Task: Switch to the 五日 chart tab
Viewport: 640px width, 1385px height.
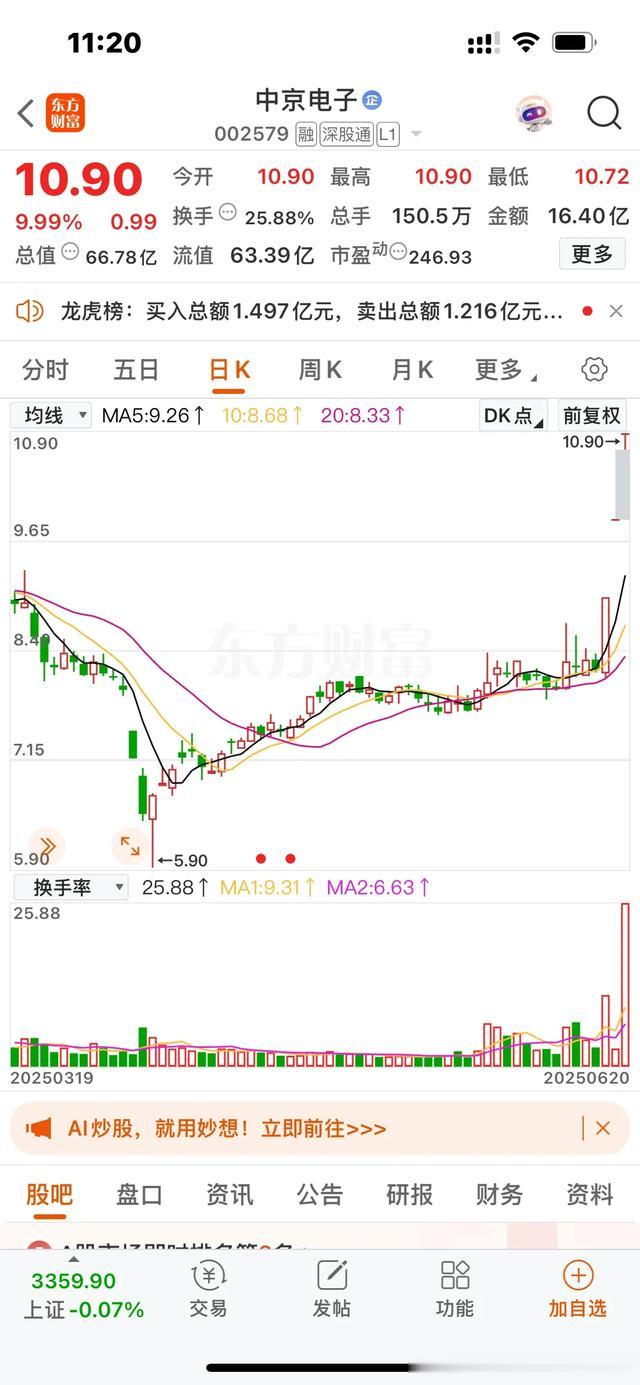Action: pos(136,370)
